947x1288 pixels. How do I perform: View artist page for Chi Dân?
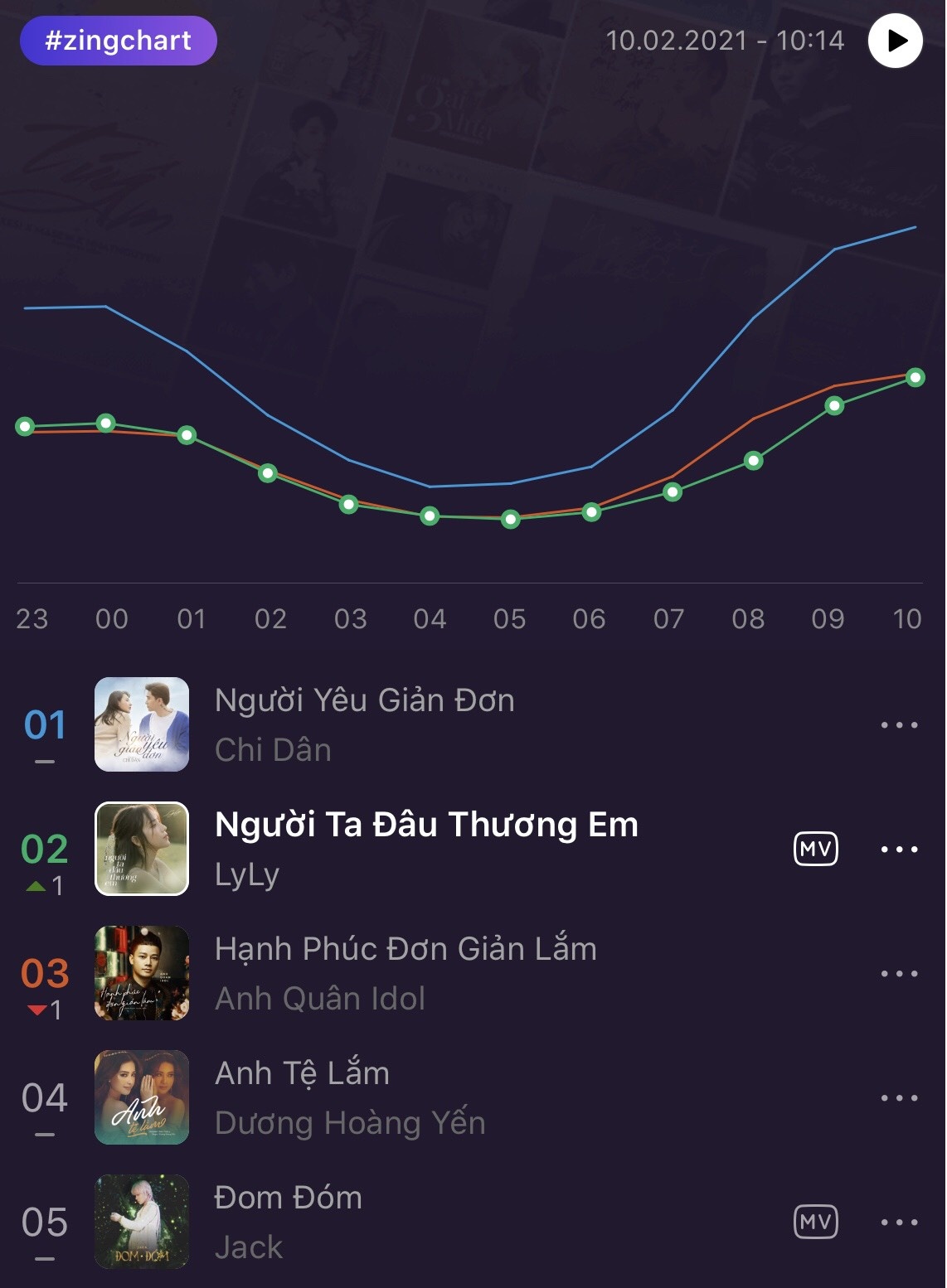[274, 749]
